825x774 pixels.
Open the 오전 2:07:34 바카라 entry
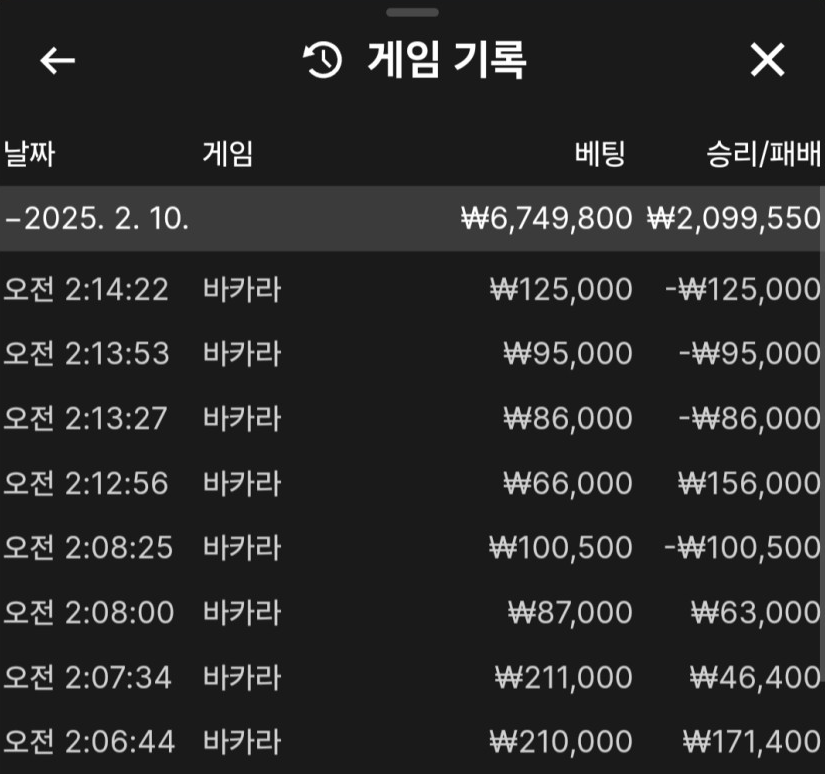point(412,678)
